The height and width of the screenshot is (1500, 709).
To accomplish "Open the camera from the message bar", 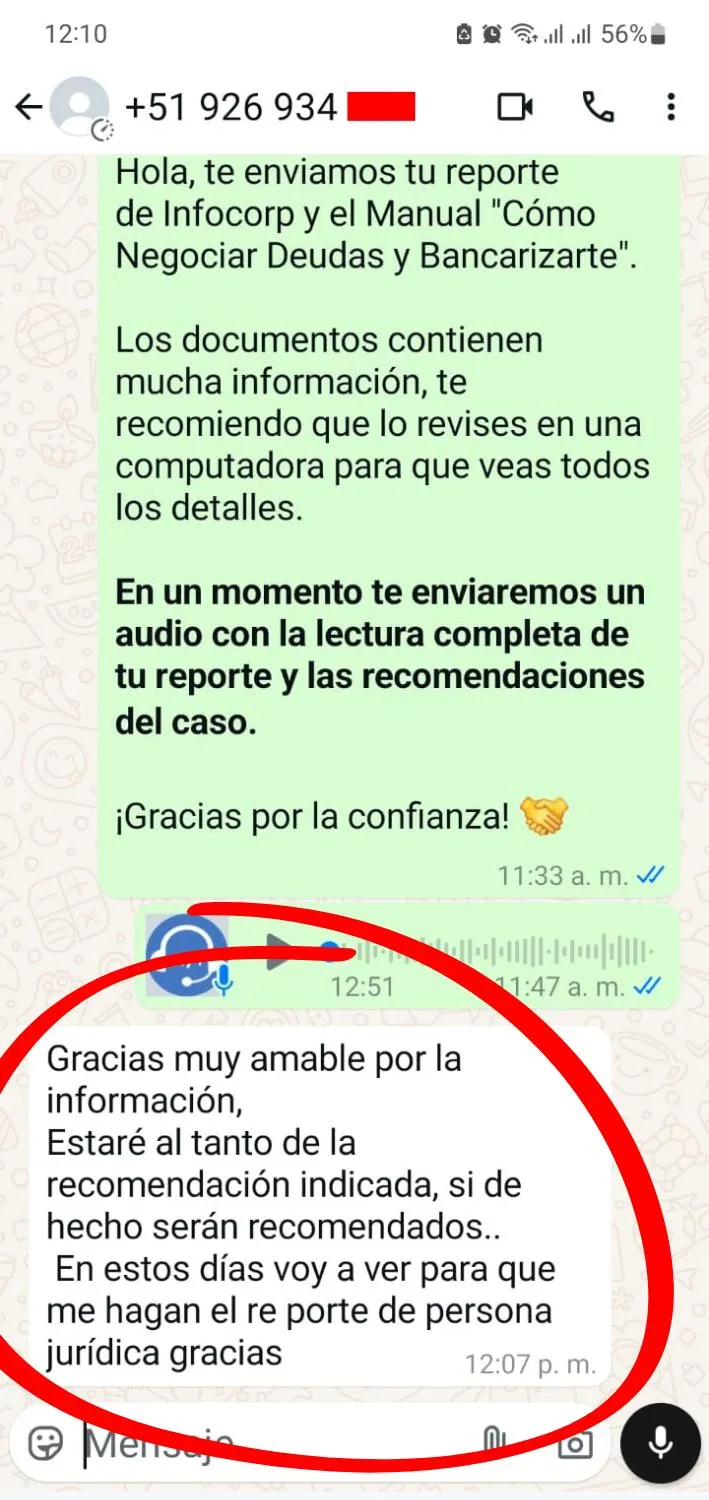I will (574, 1443).
